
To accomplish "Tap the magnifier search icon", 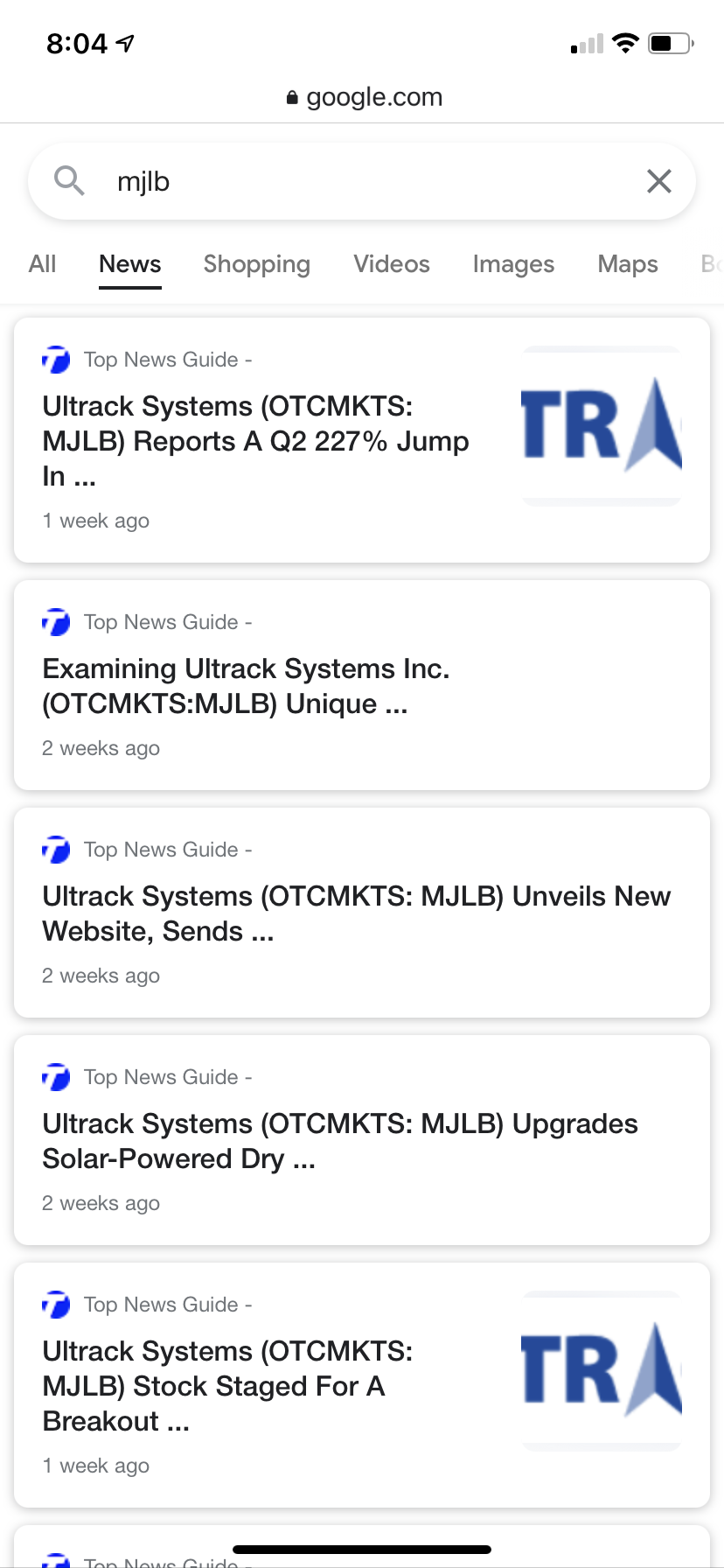I will tap(69, 181).
